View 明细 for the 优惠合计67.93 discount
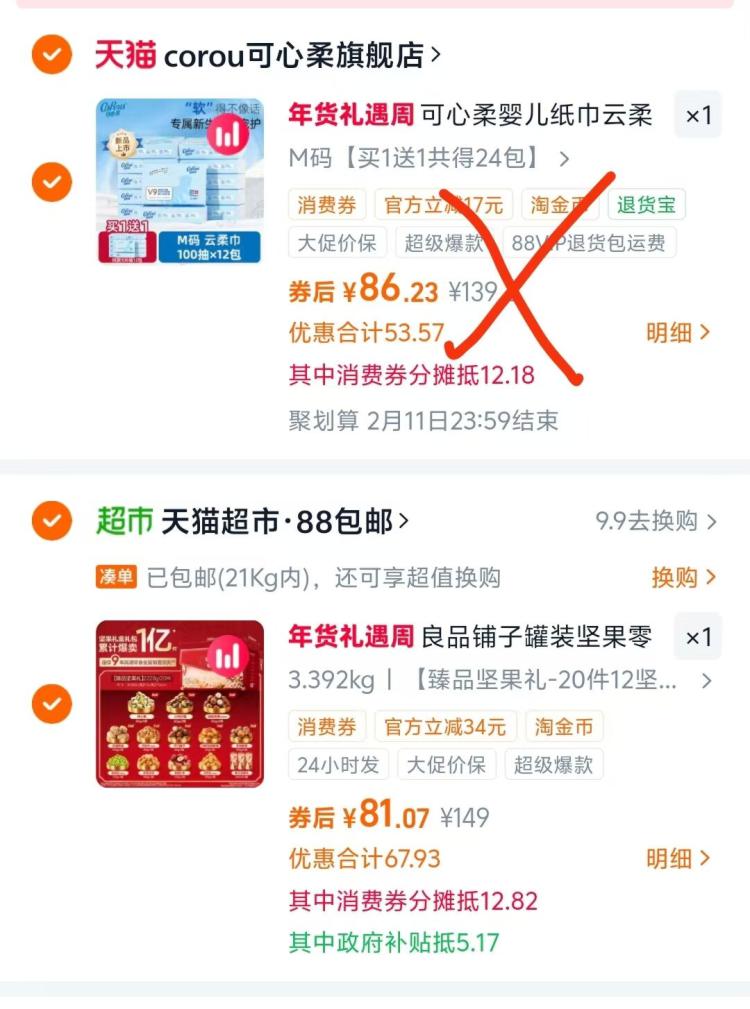 click(678, 858)
